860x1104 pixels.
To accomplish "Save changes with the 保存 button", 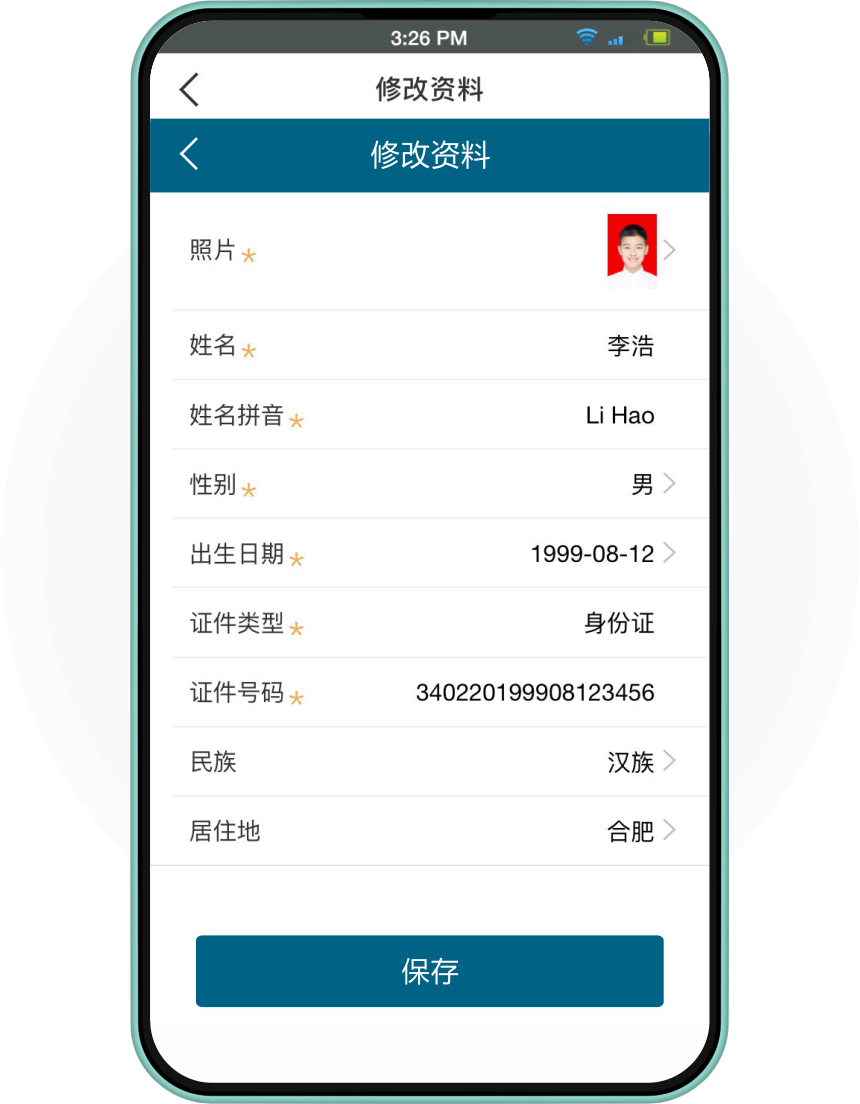I will click(430, 971).
